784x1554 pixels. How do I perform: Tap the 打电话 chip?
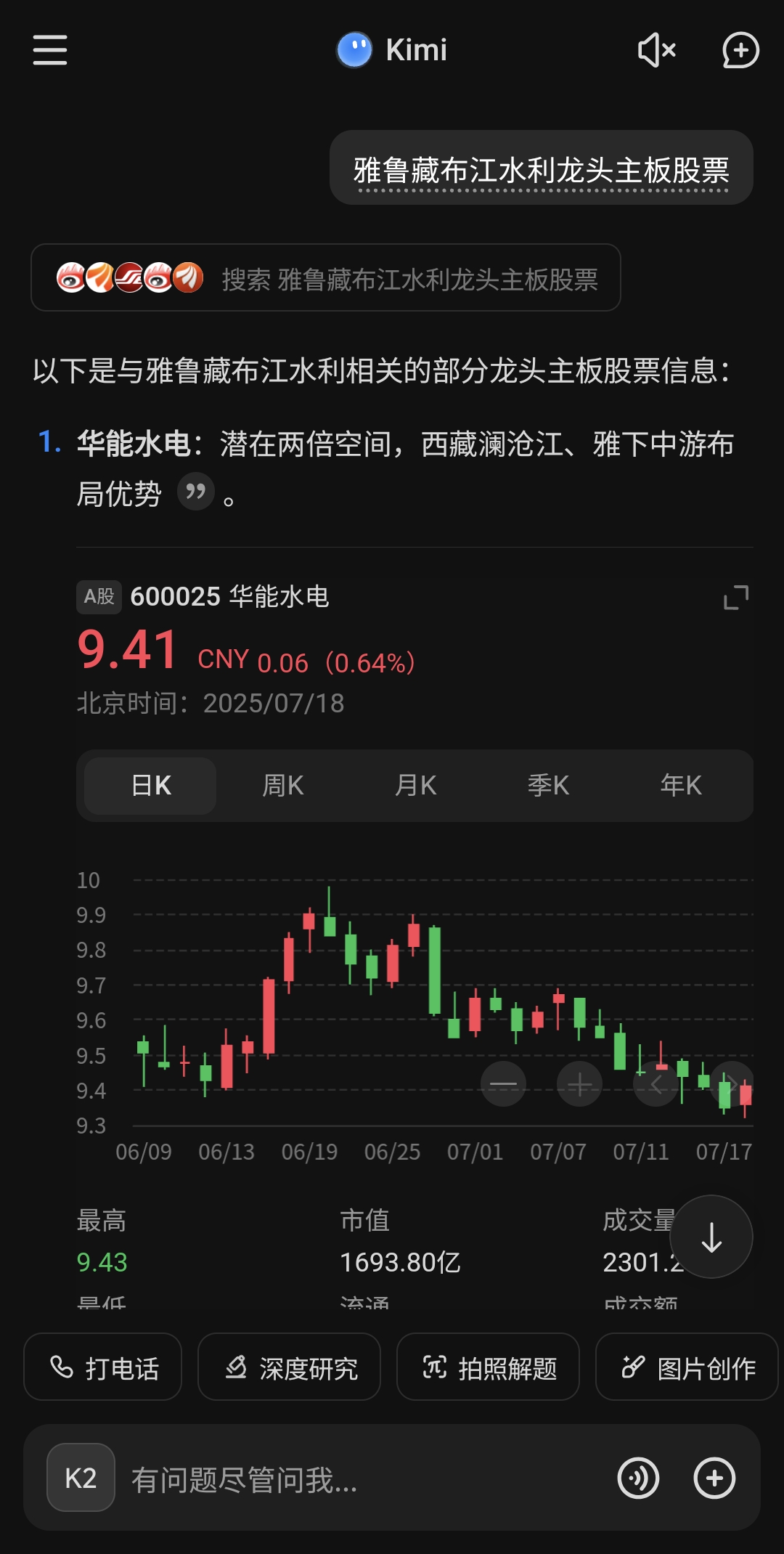[102, 1367]
